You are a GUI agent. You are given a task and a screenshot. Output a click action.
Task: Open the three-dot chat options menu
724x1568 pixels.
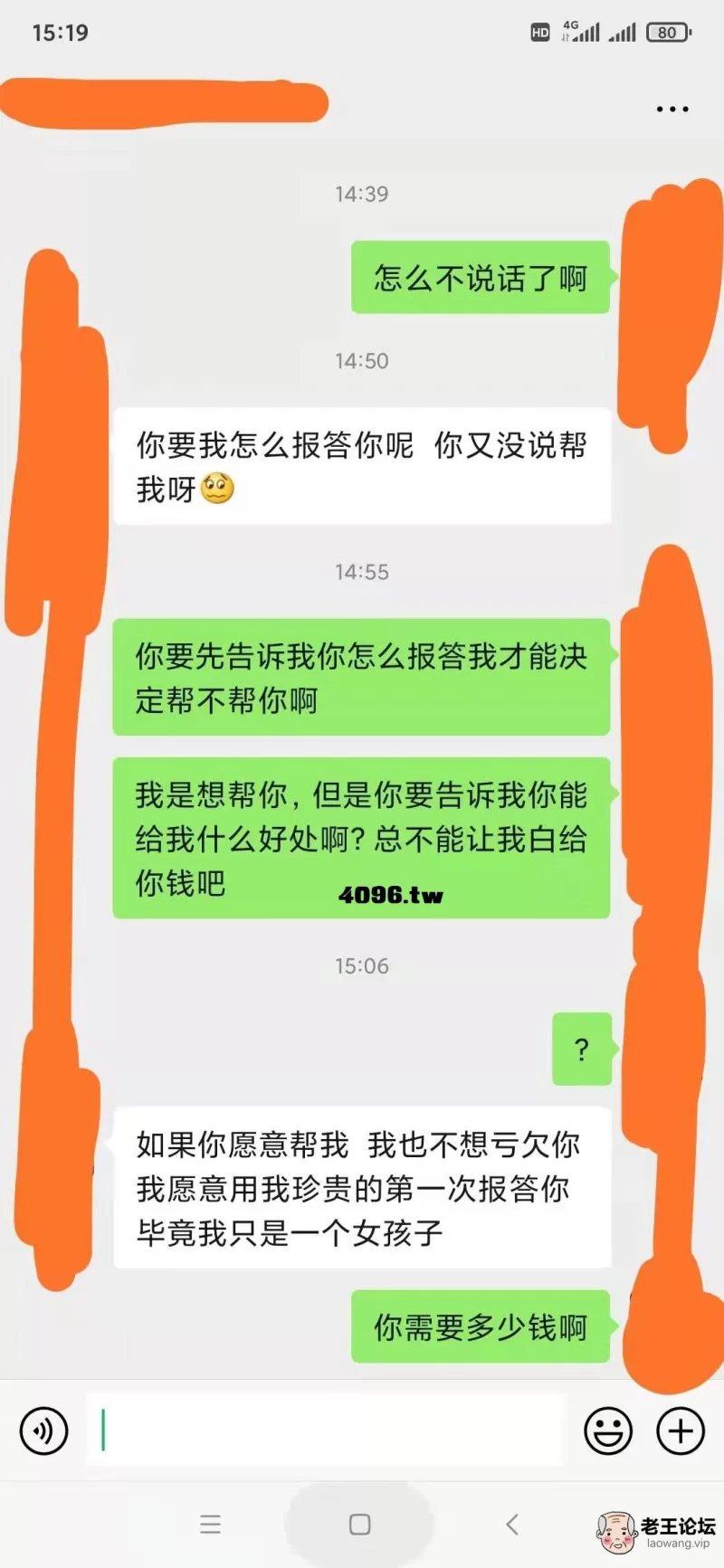point(672,109)
